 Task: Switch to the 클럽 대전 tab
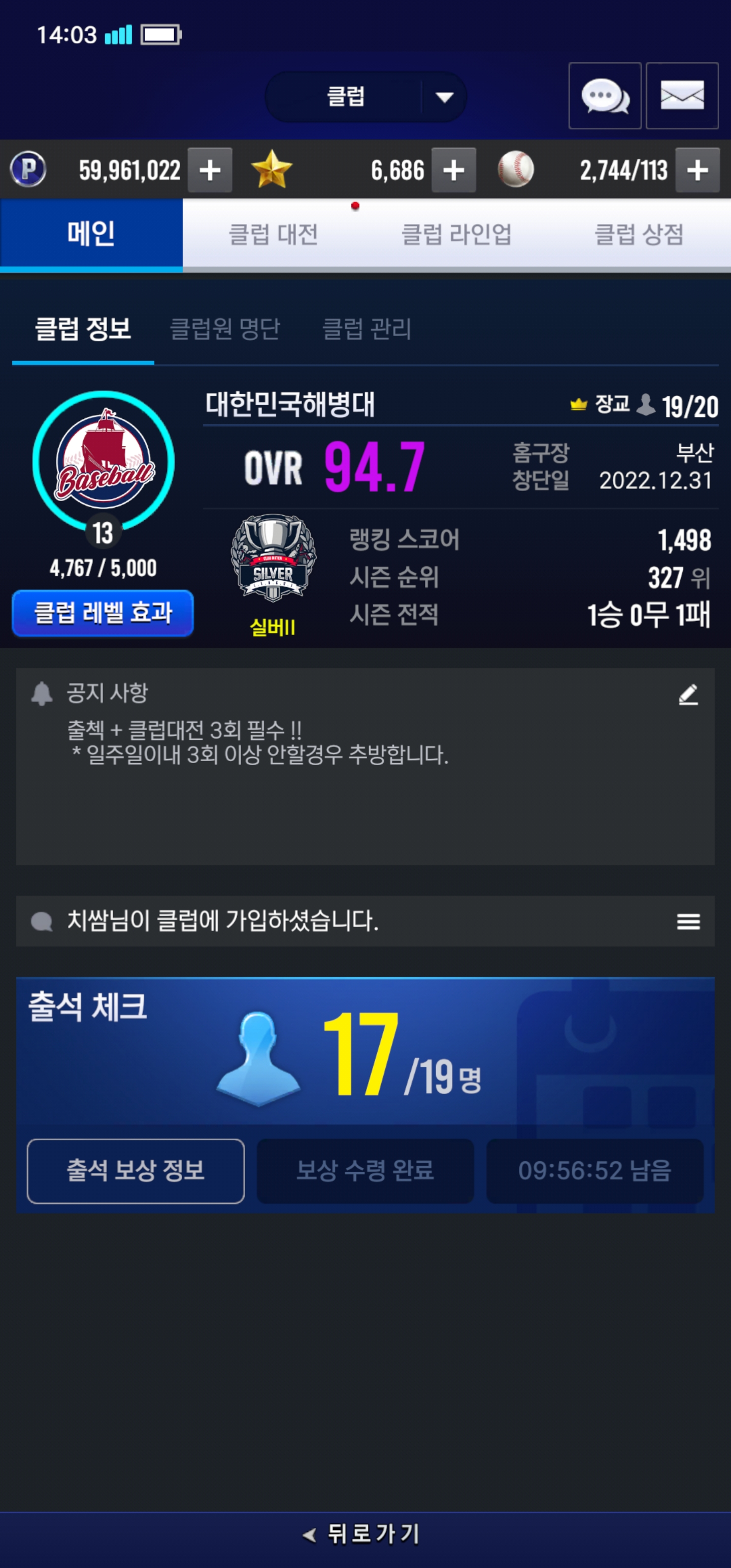point(273,235)
